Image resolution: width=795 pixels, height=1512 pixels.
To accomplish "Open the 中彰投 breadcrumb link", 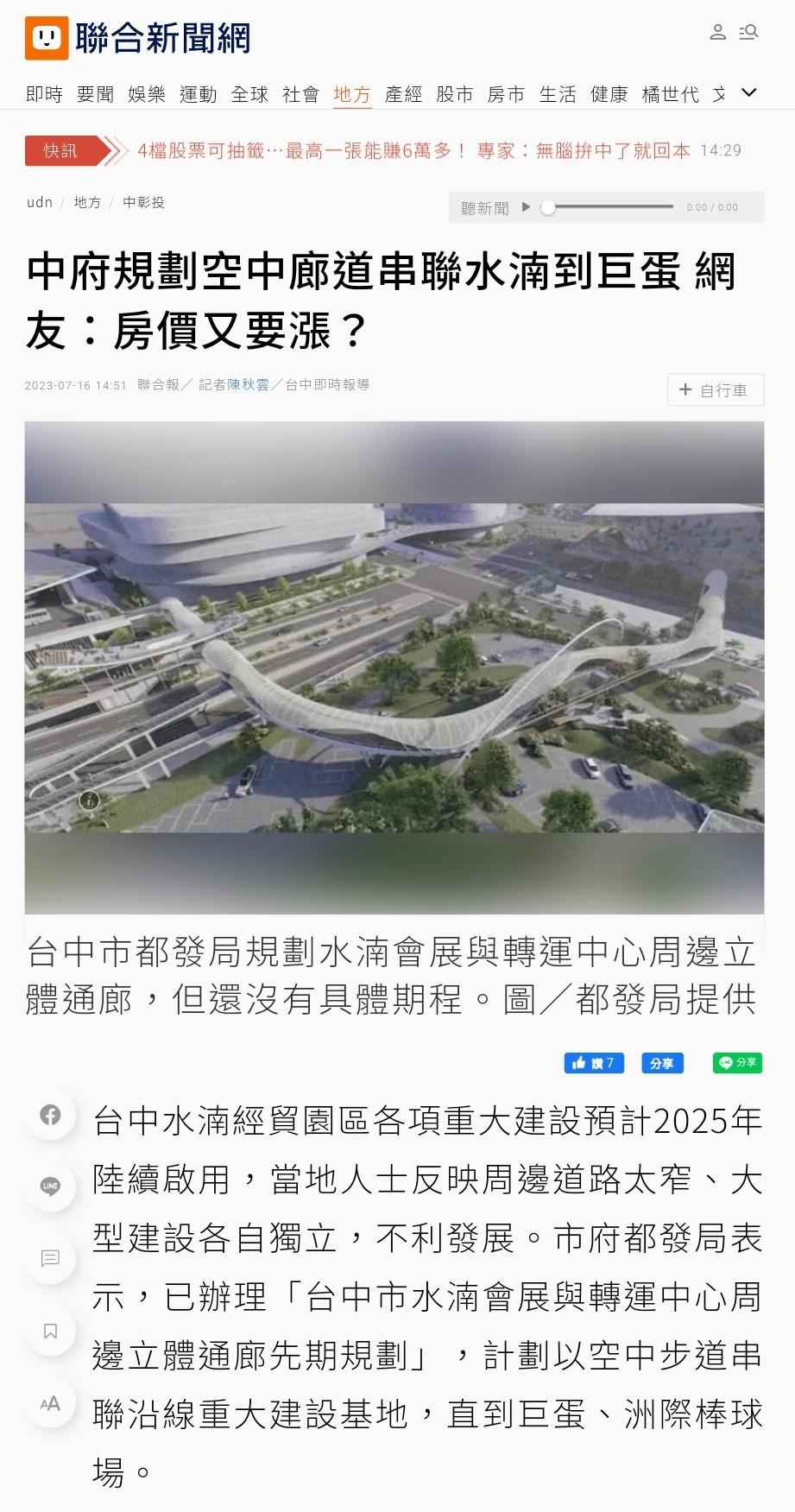I will tap(143, 202).
